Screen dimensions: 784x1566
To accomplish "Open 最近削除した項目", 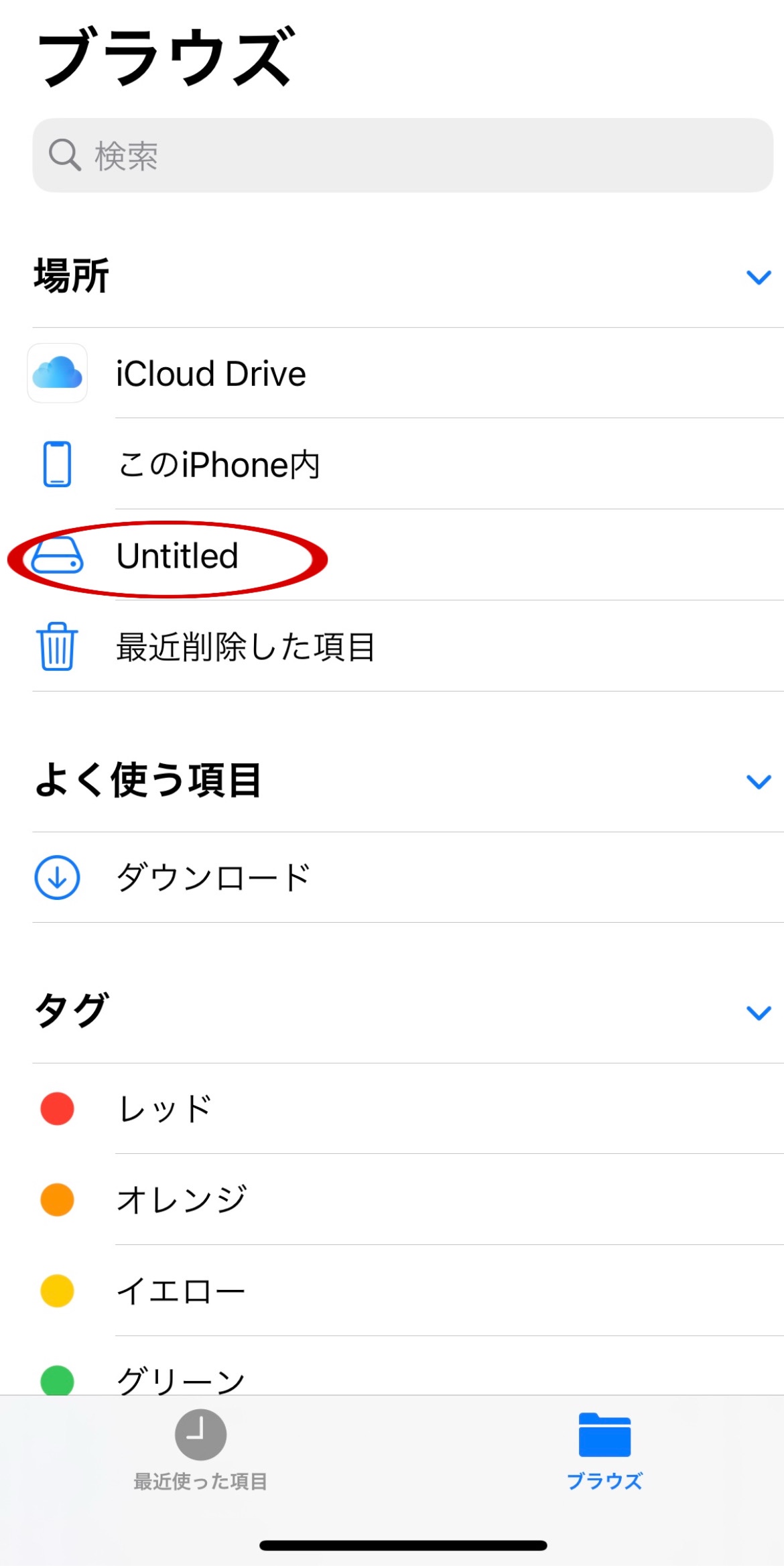I will [245, 647].
